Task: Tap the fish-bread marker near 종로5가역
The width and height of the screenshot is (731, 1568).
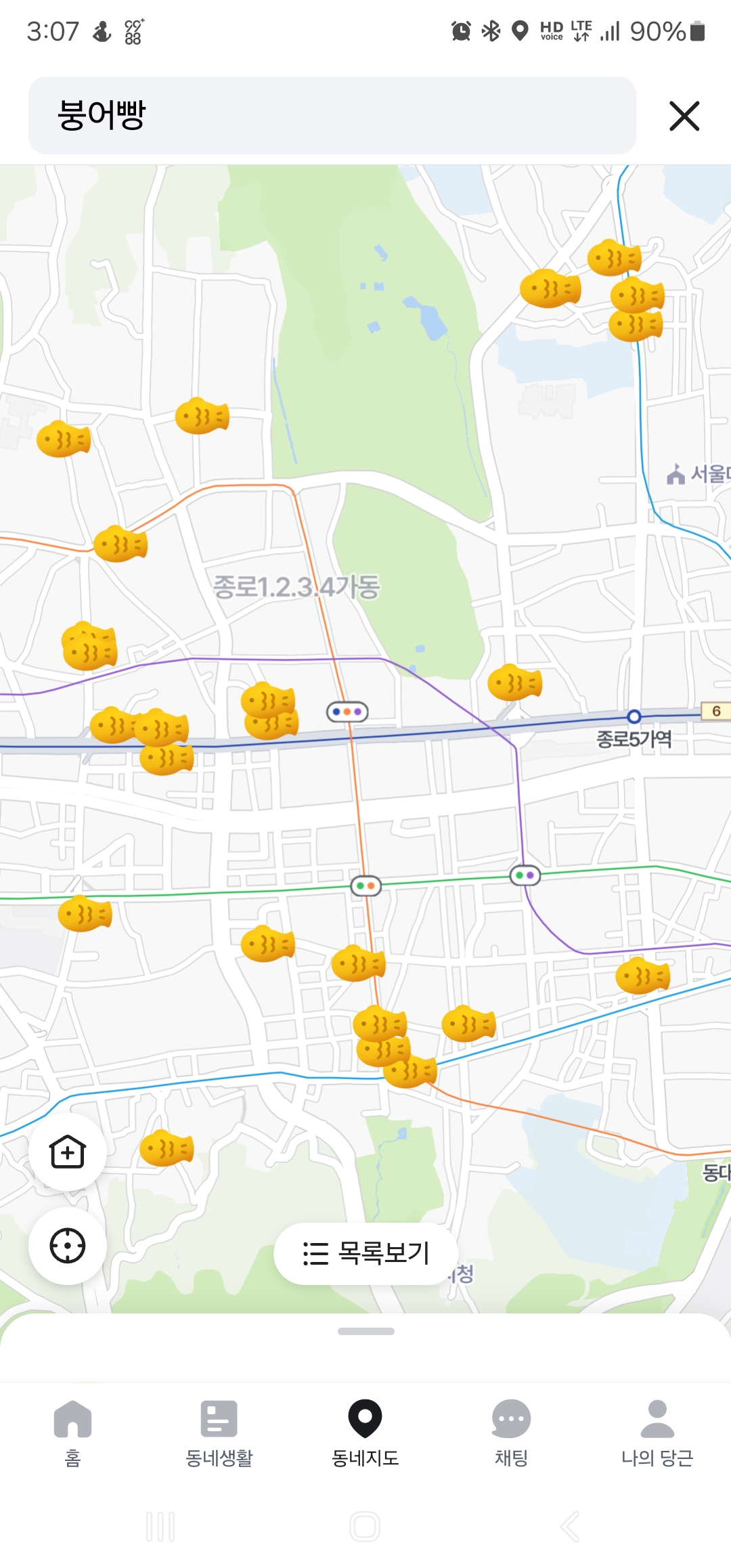Action: [515, 682]
